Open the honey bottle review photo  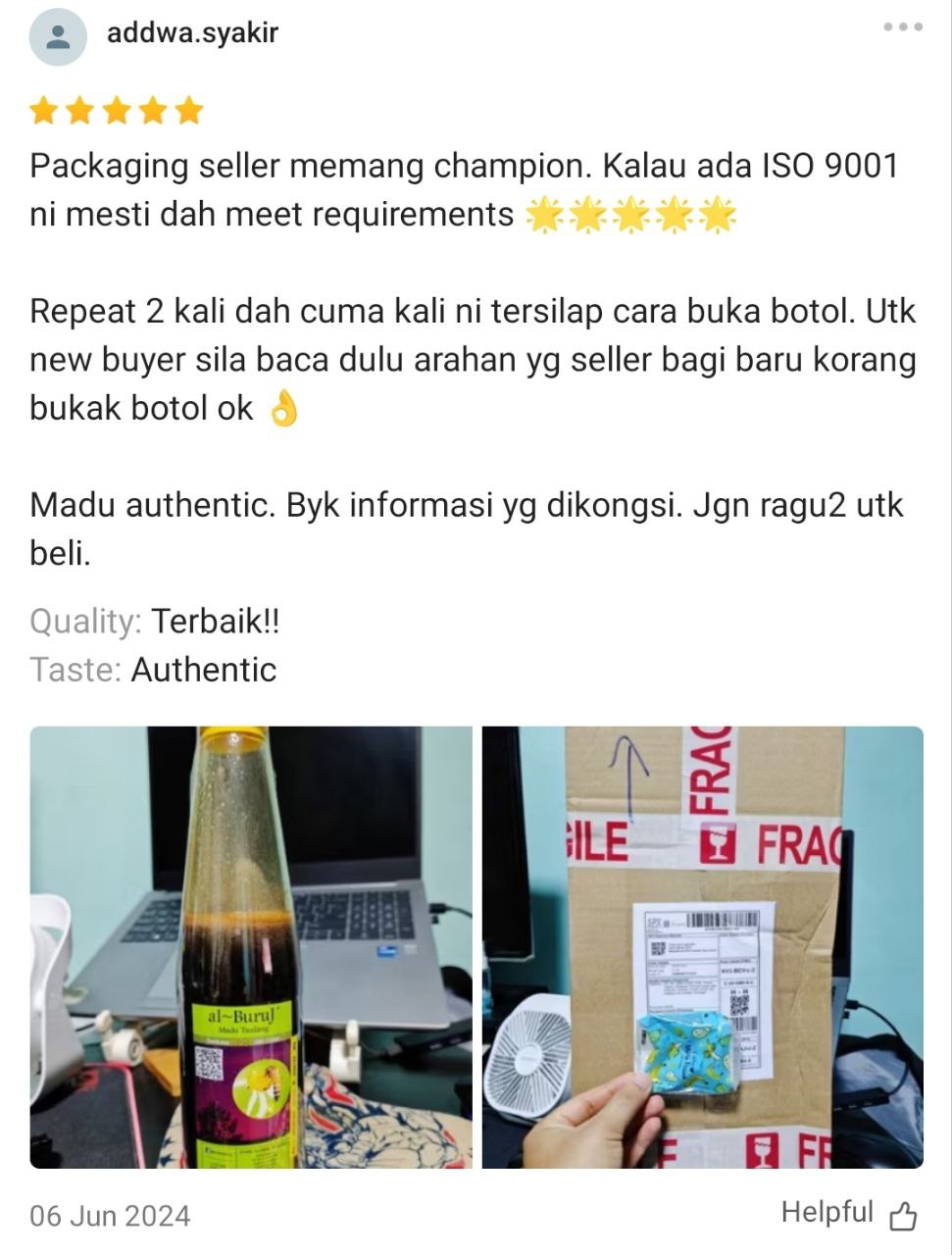click(251, 947)
